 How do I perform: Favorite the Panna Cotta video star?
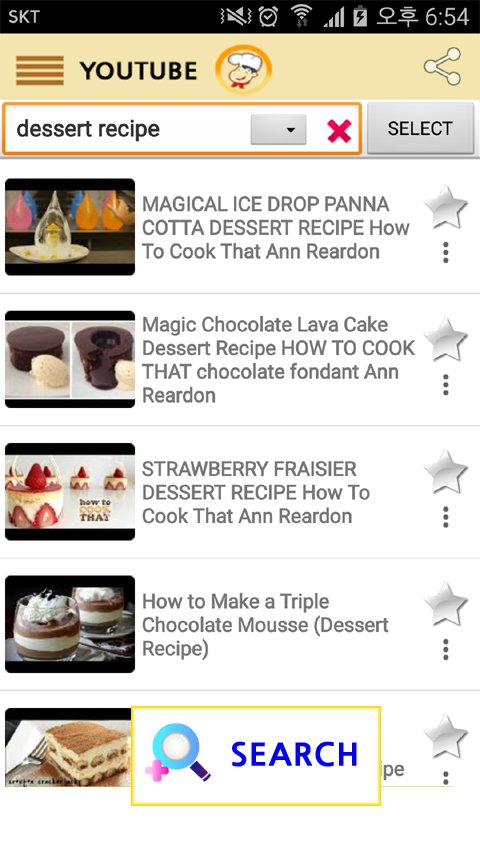pos(446,207)
